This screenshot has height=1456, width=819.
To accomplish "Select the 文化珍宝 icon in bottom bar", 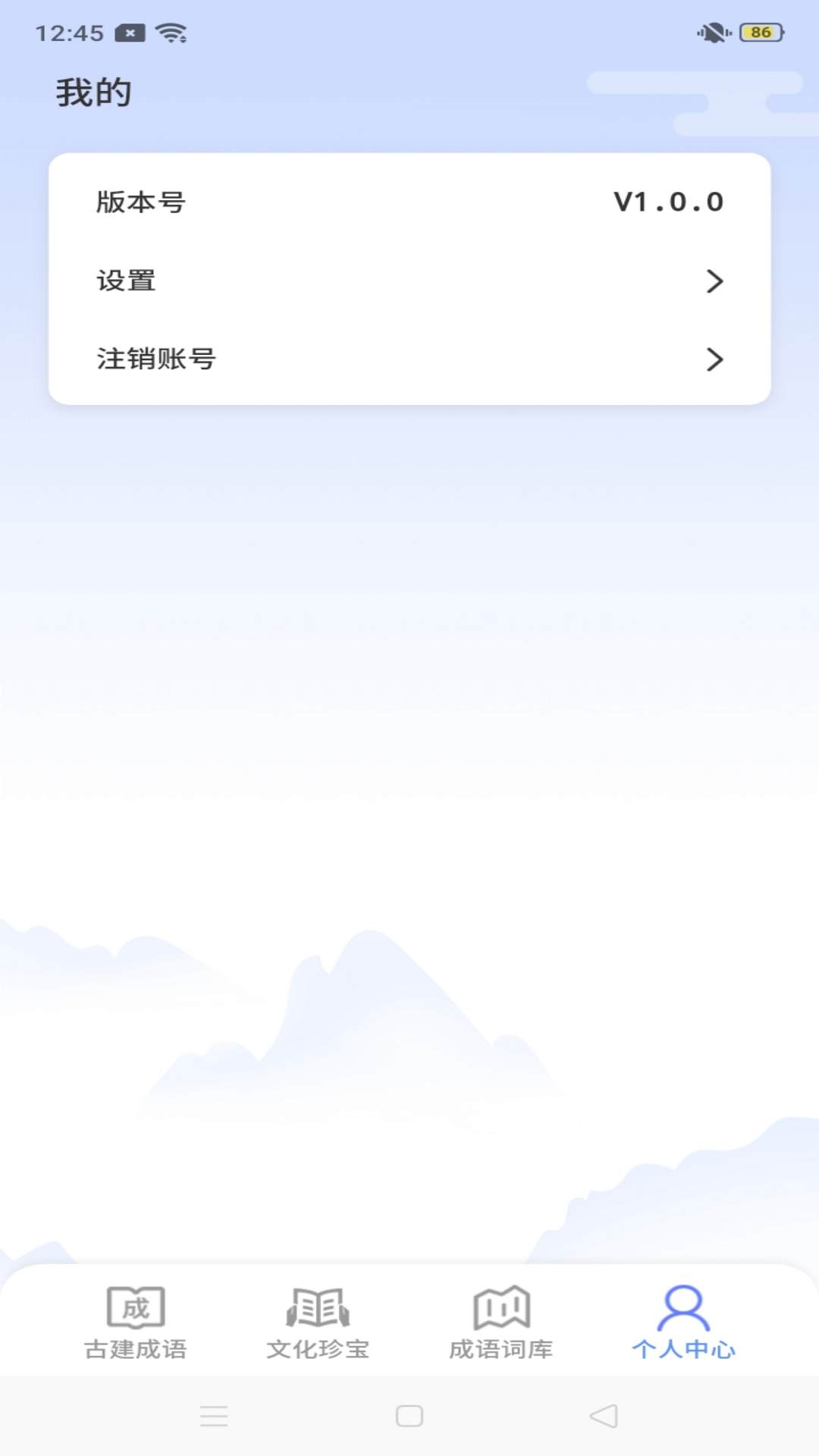I will [318, 1306].
